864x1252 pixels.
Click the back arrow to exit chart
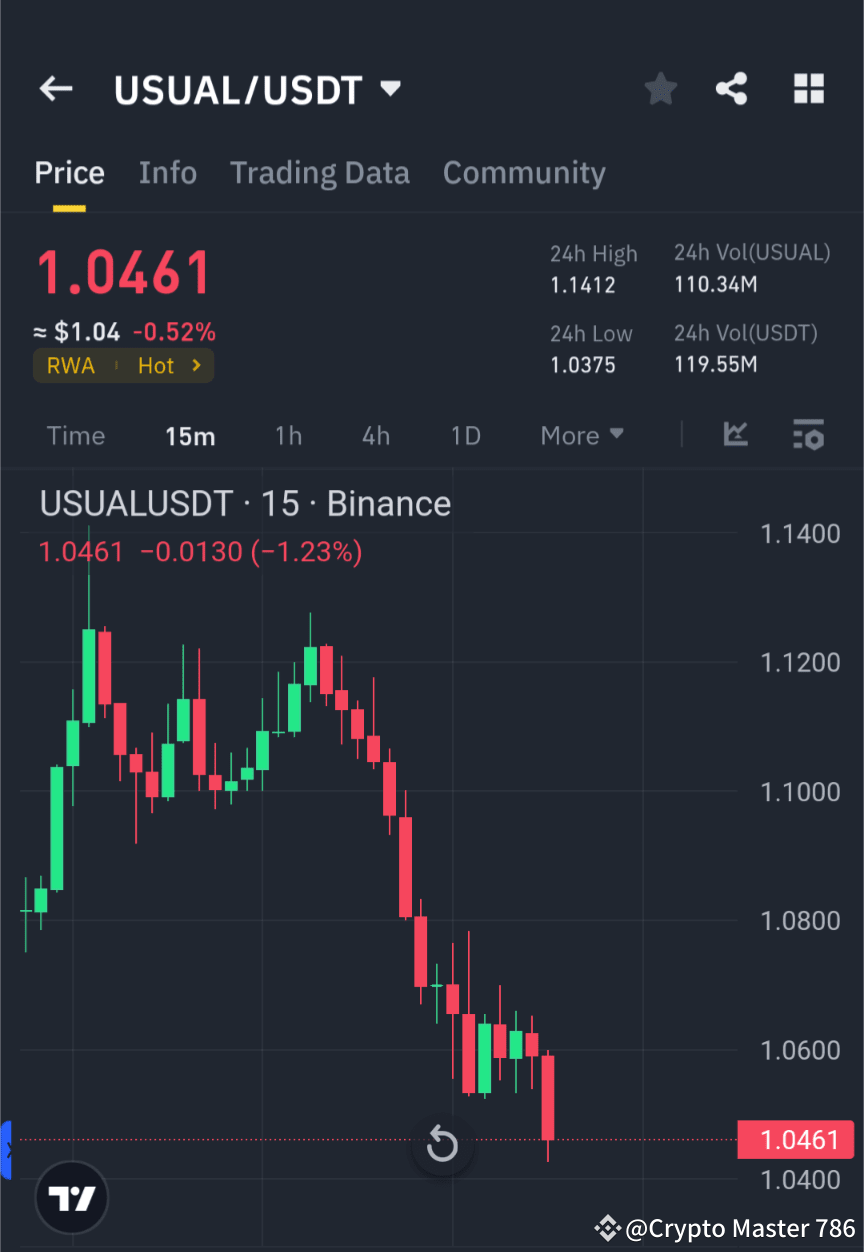click(55, 89)
